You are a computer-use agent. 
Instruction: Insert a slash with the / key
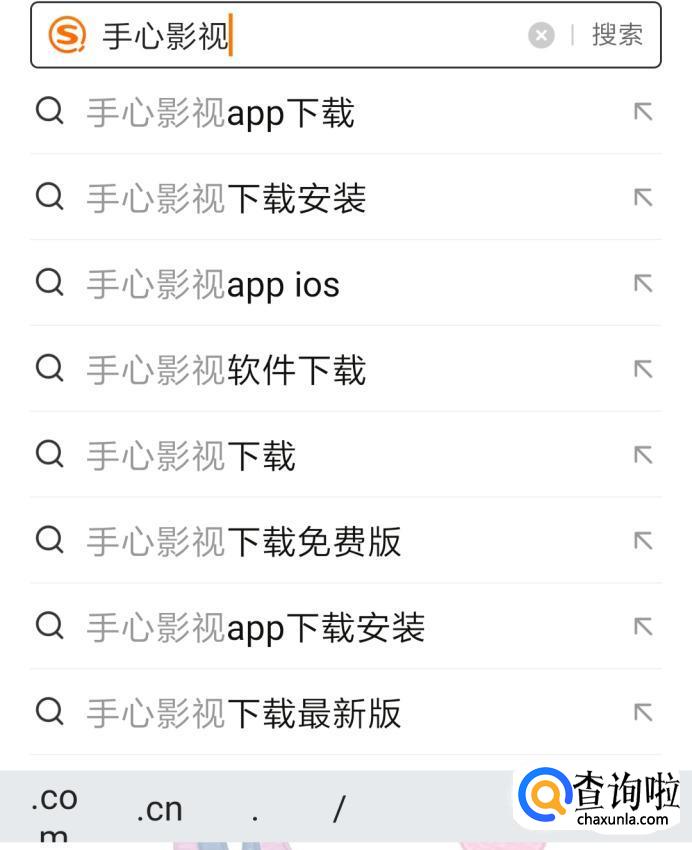(339, 809)
